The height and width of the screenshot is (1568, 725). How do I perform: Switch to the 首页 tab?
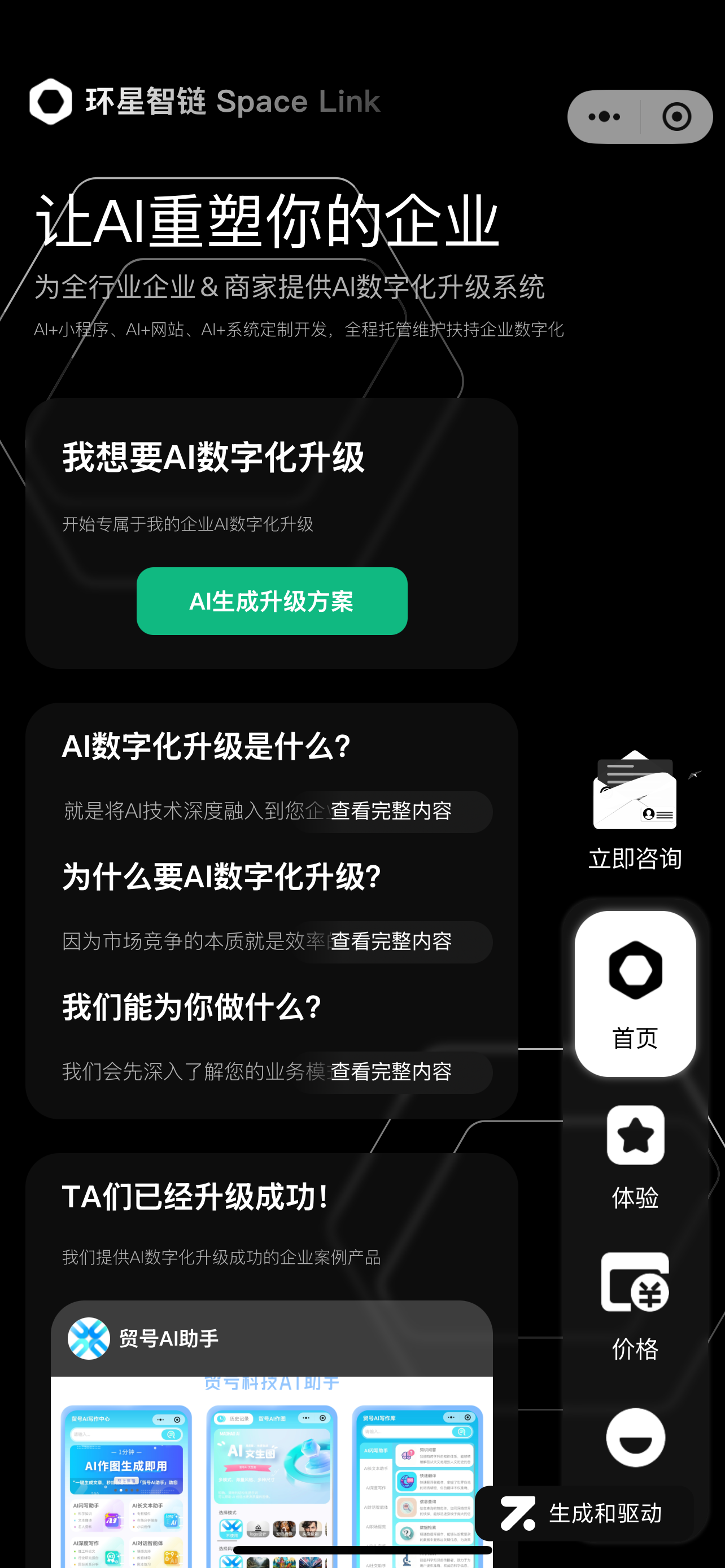(635, 993)
